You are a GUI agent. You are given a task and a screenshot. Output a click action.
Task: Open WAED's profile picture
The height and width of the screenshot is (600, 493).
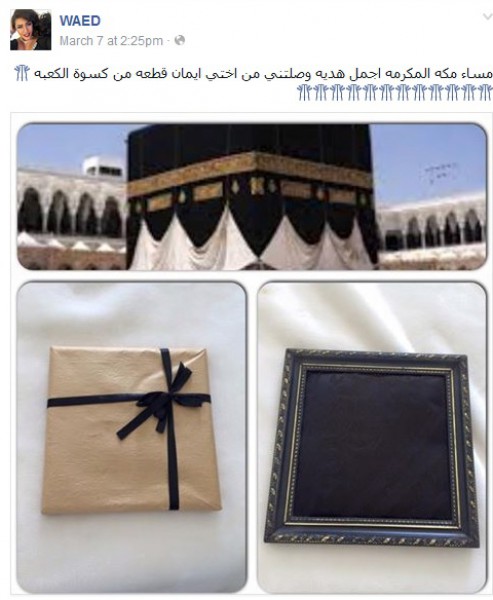coord(31,30)
